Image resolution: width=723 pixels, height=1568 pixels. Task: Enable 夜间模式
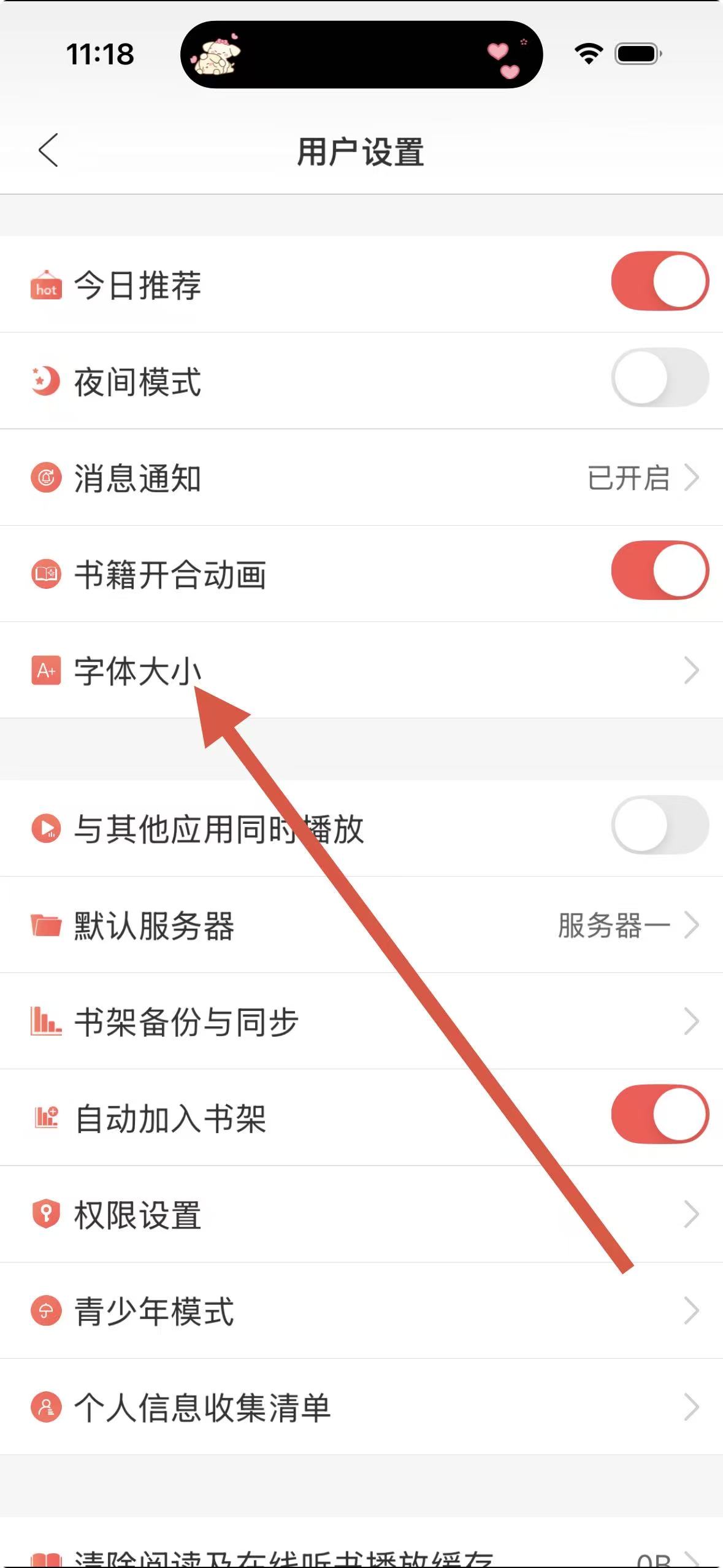click(659, 378)
